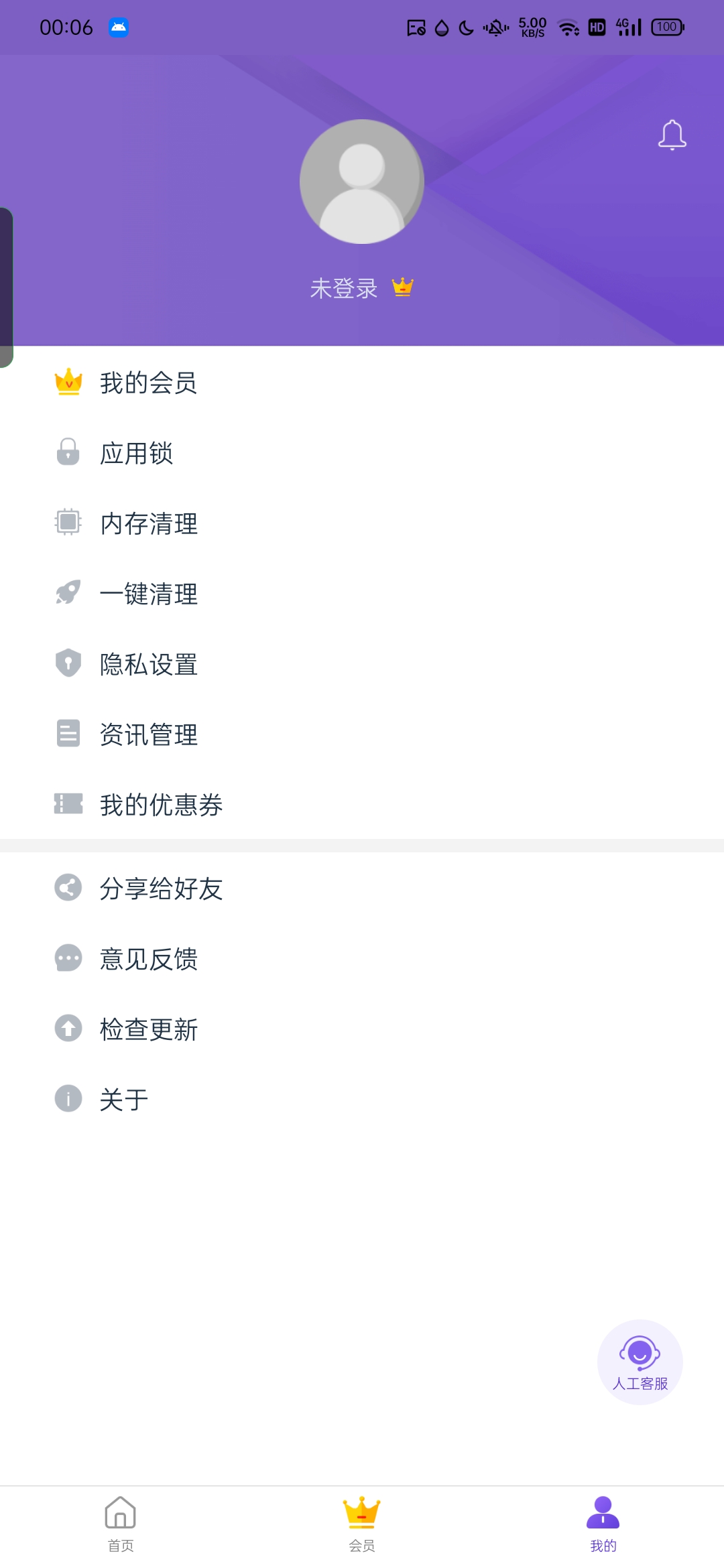This screenshot has height=1568, width=724.
Task: Open the 意见反馈 feedback entry
Action: [x=149, y=960]
